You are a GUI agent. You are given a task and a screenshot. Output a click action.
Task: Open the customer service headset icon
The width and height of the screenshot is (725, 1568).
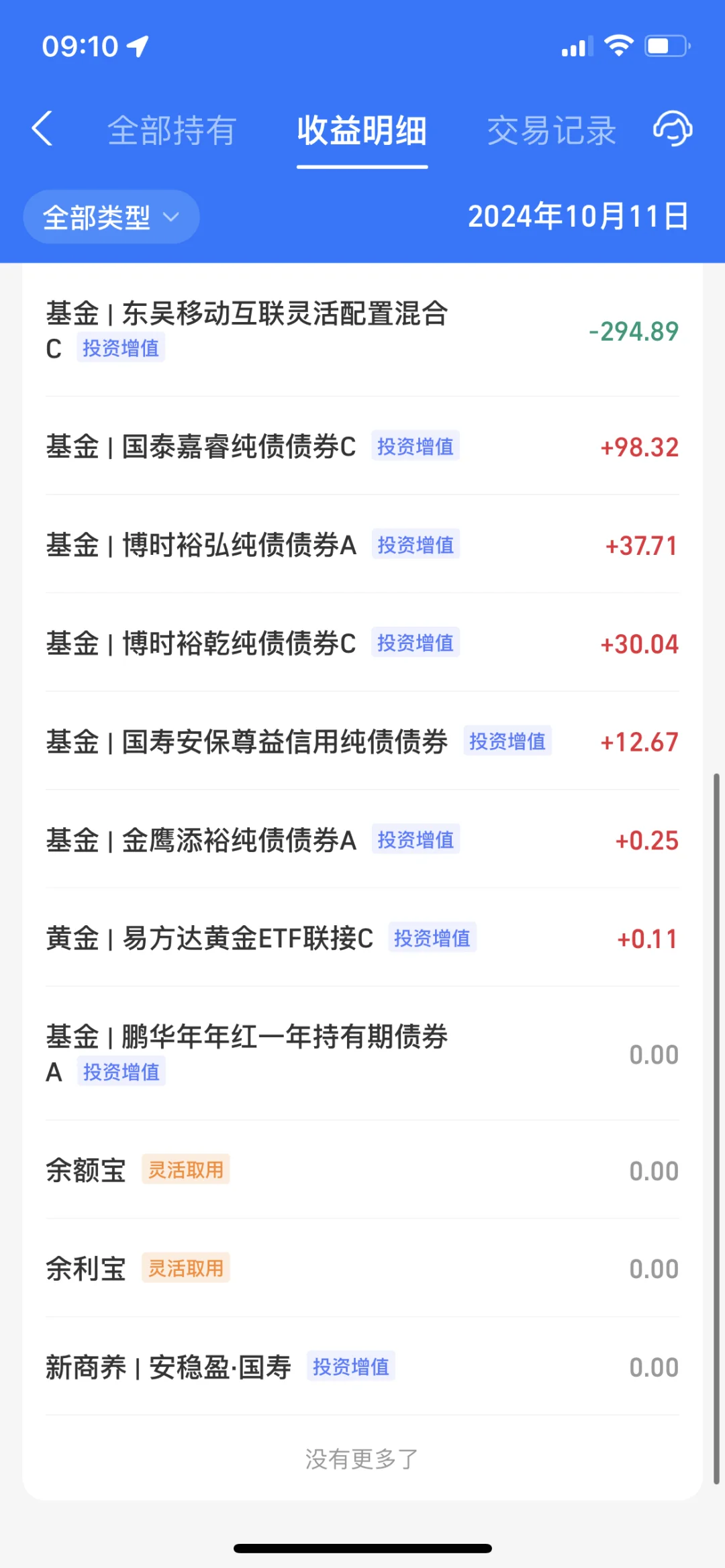coord(673,129)
